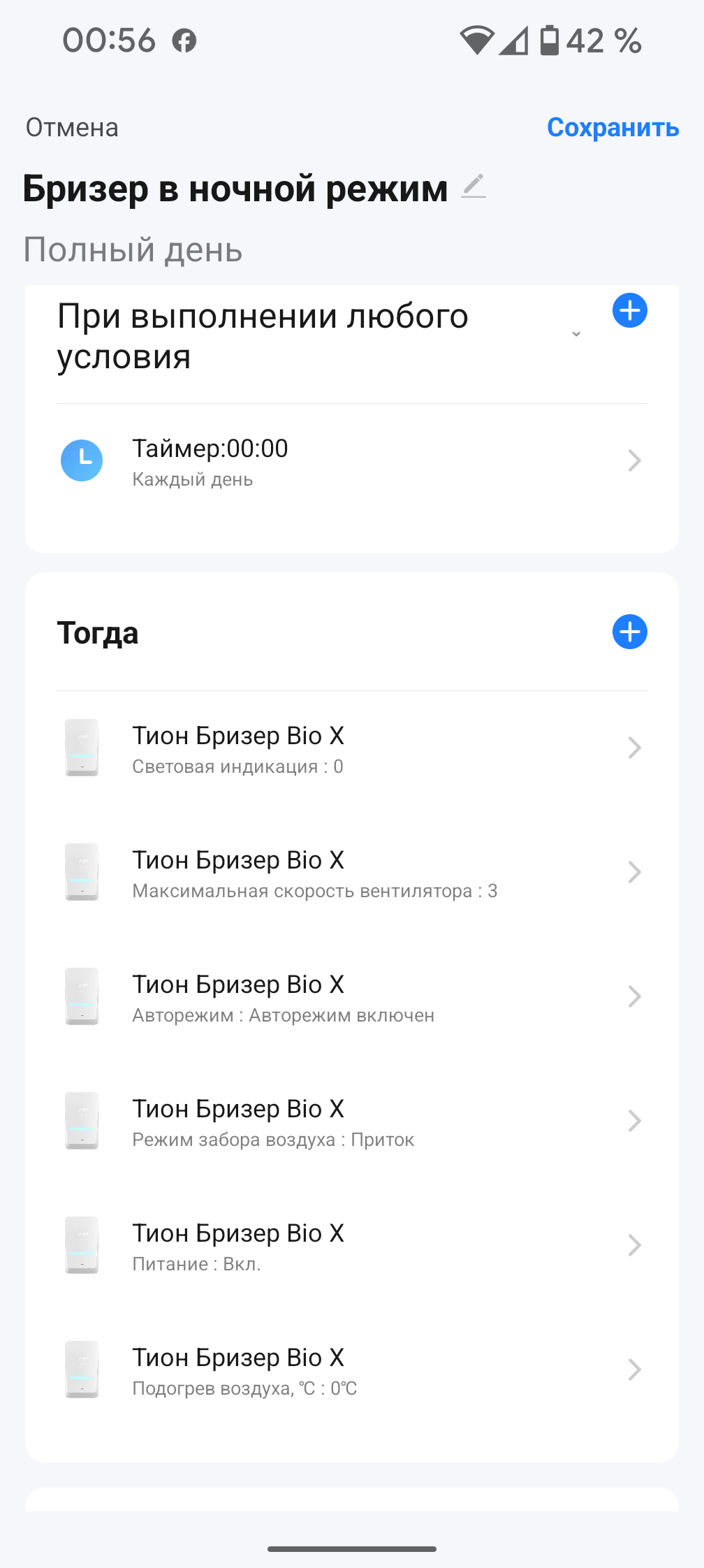The width and height of the screenshot is (704, 1568).
Task: Save the scenario with Сохранить
Action: [613, 128]
